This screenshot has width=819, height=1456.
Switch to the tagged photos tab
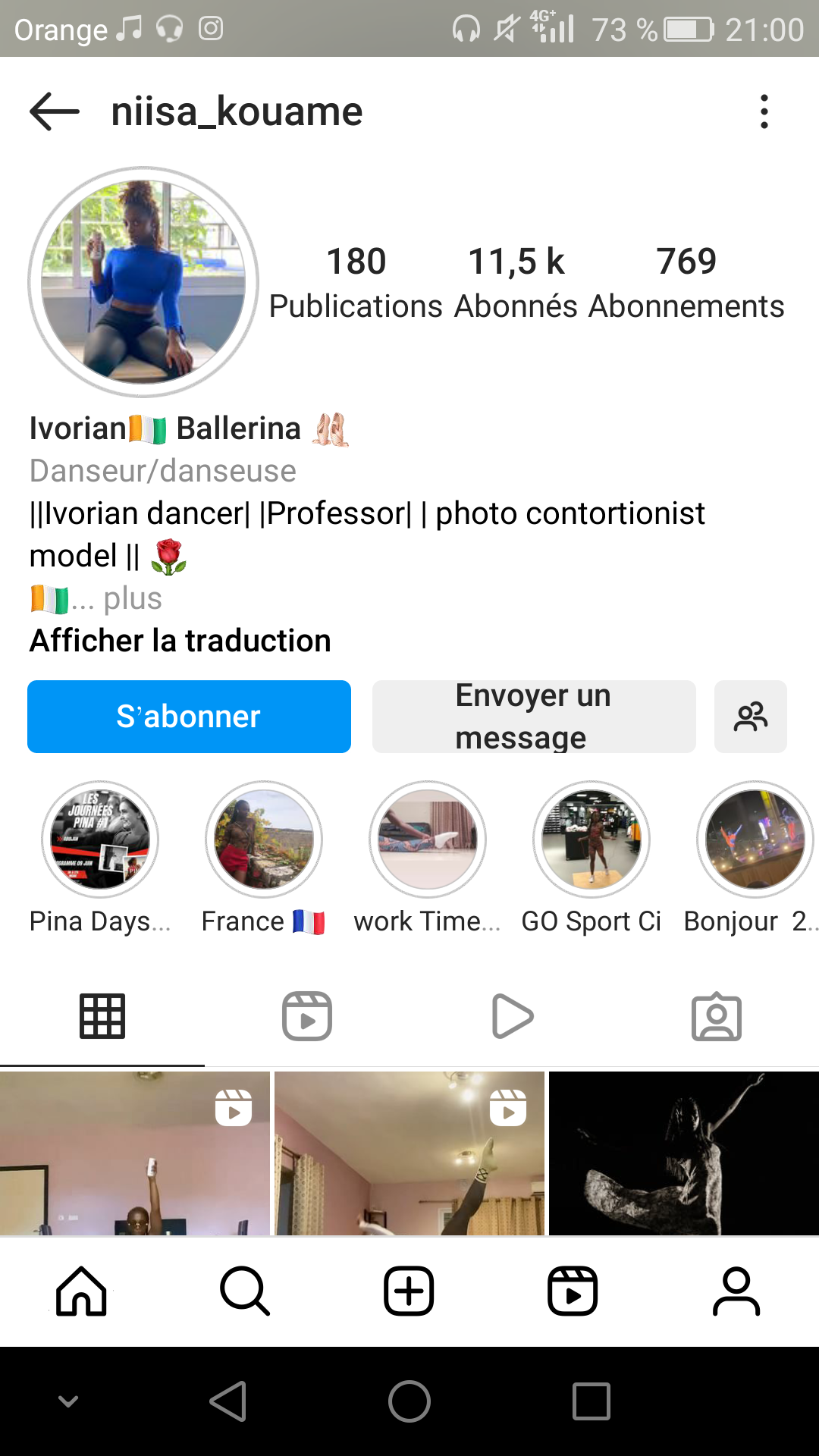tap(717, 1016)
